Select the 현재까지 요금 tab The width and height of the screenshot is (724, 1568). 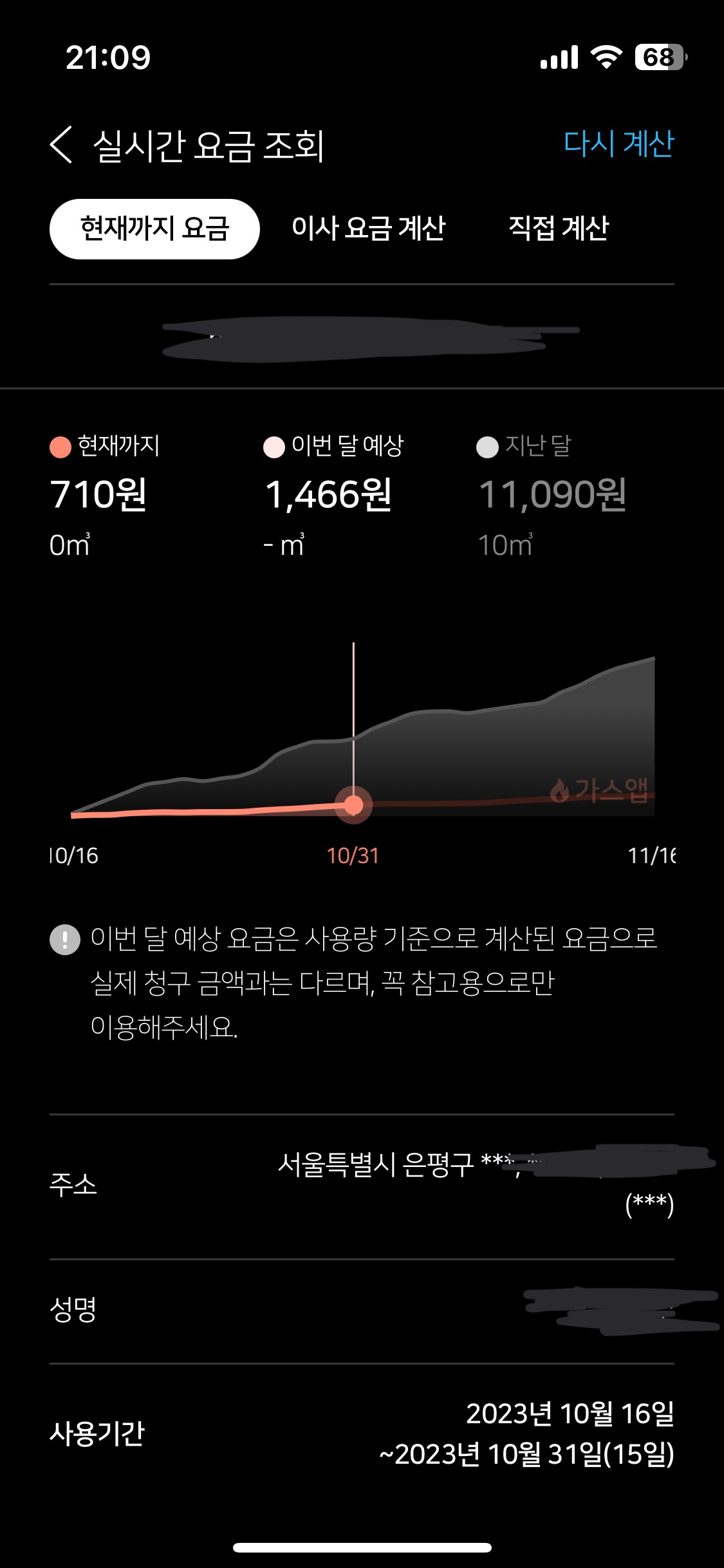tap(154, 229)
